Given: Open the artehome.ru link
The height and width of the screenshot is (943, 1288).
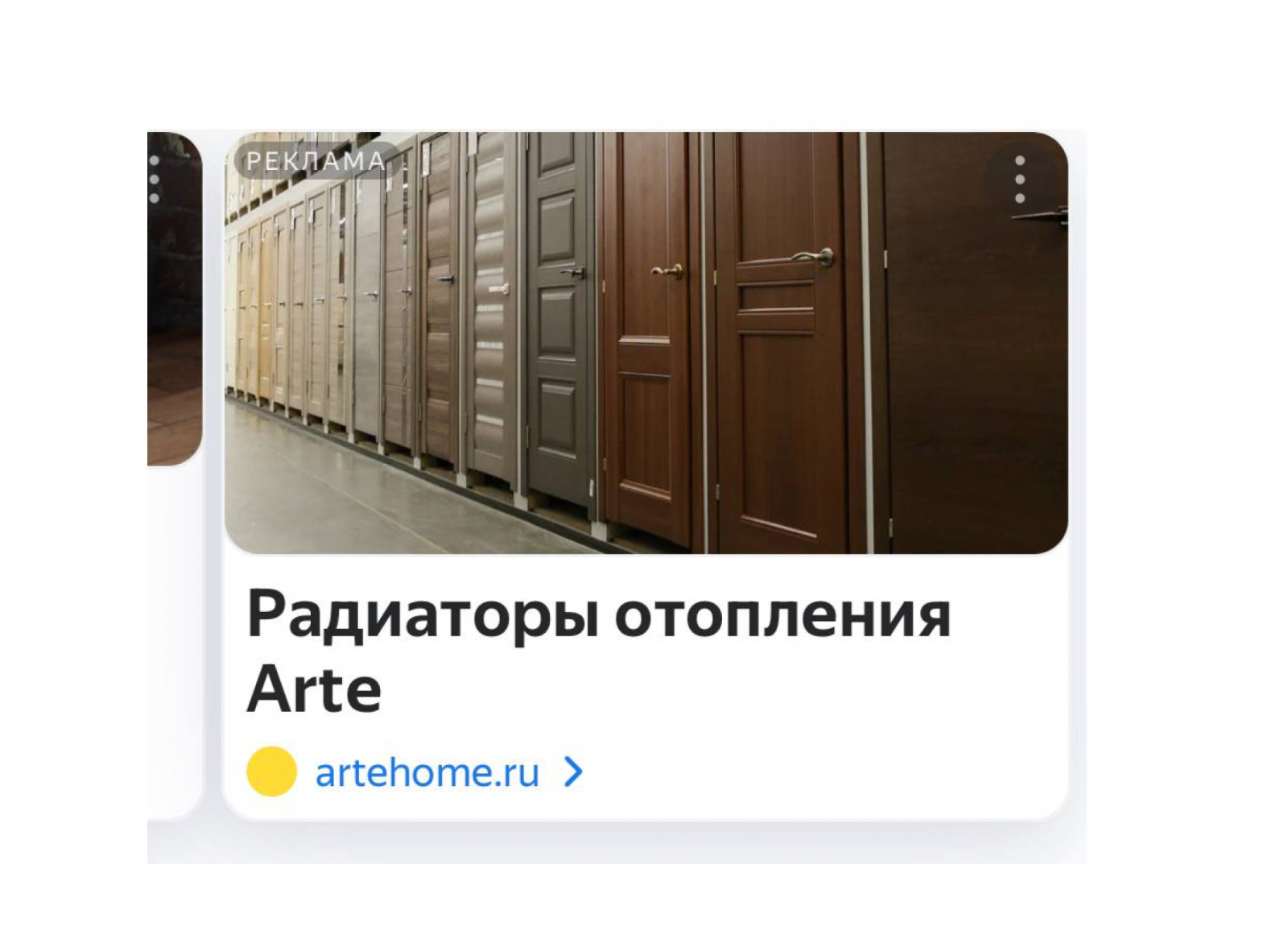Looking at the screenshot, I should (427, 773).
